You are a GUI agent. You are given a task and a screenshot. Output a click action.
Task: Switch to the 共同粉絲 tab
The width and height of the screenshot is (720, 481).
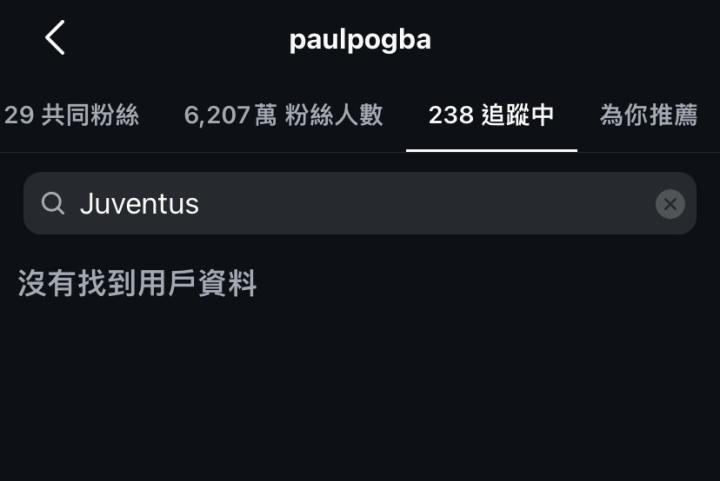pyautogui.click(x=70, y=115)
